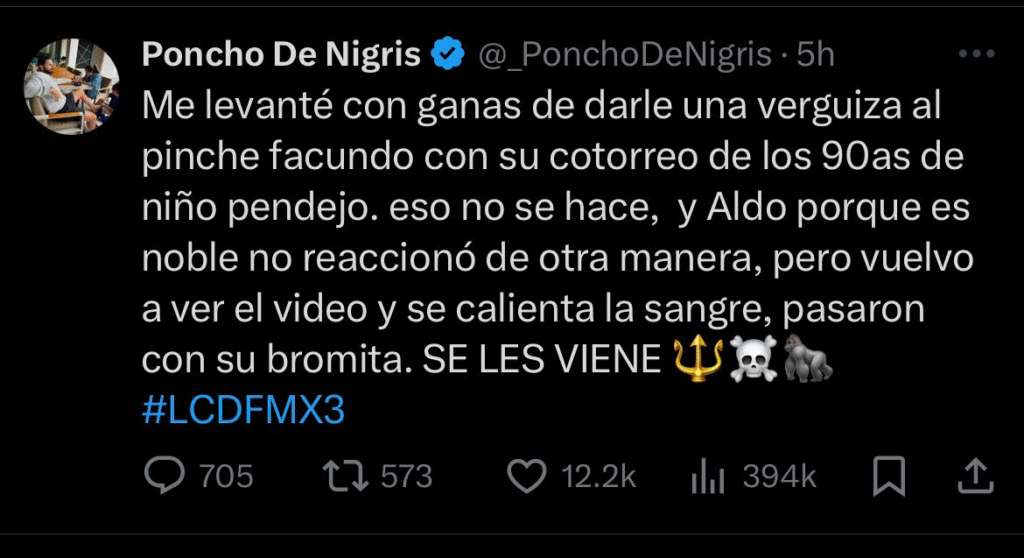Bookmark this tweet
Screen dimensions: 1024x558
[x=889, y=477]
